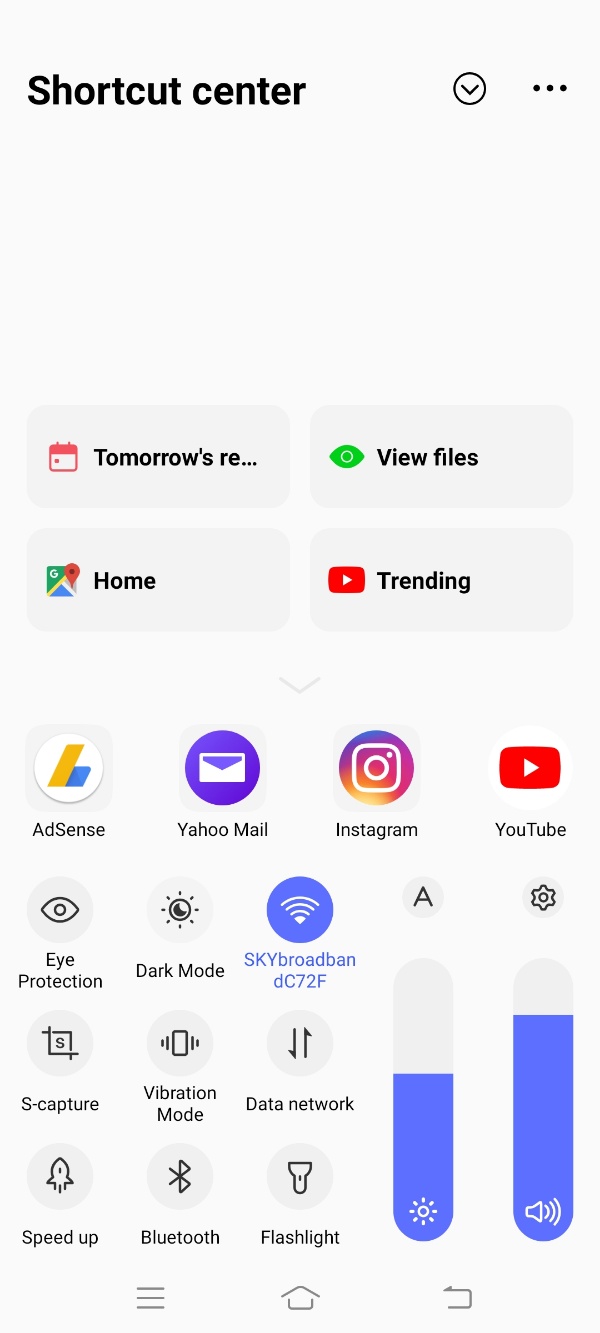Switch on the Flashlight
The height and width of the screenshot is (1333, 600).
point(300,1177)
